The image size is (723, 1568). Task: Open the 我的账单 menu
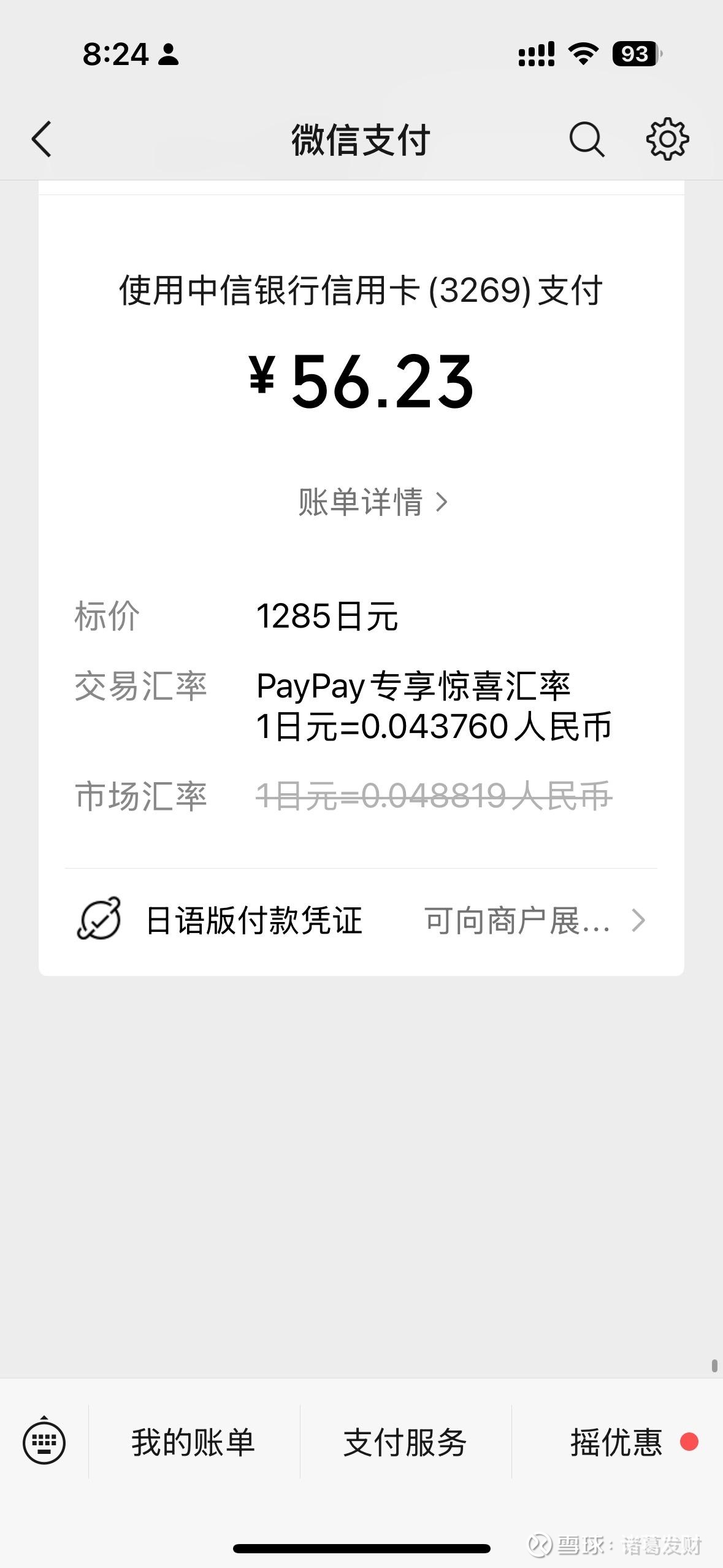193,1442
